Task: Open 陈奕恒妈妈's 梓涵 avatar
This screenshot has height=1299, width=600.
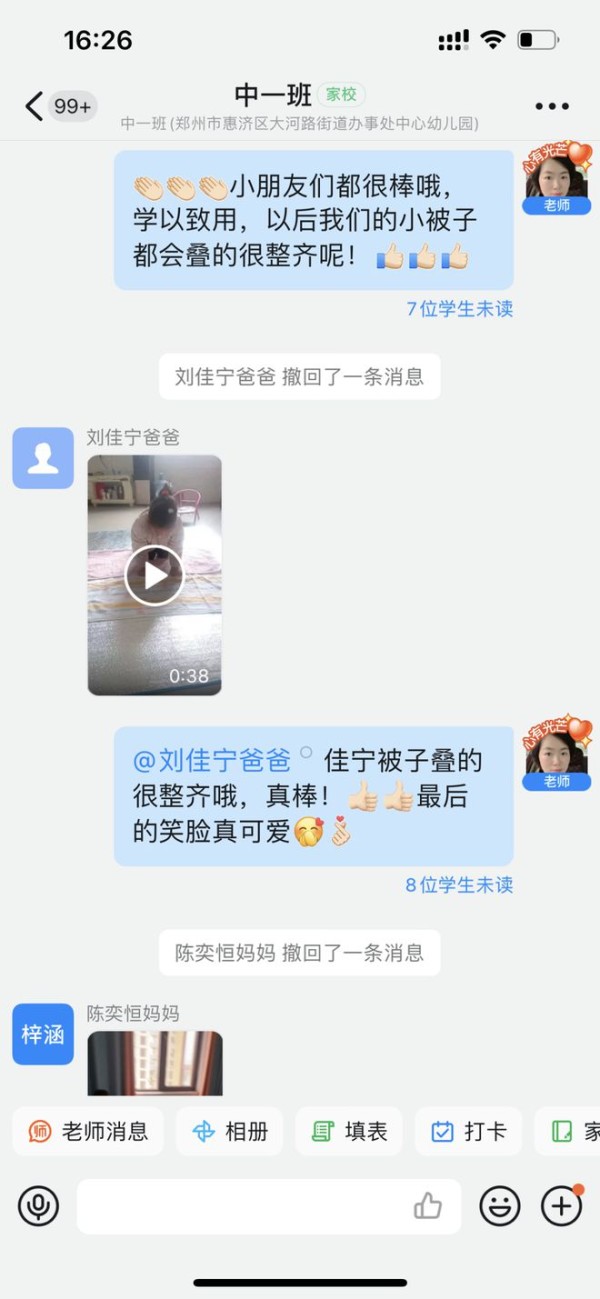Action: point(43,1034)
